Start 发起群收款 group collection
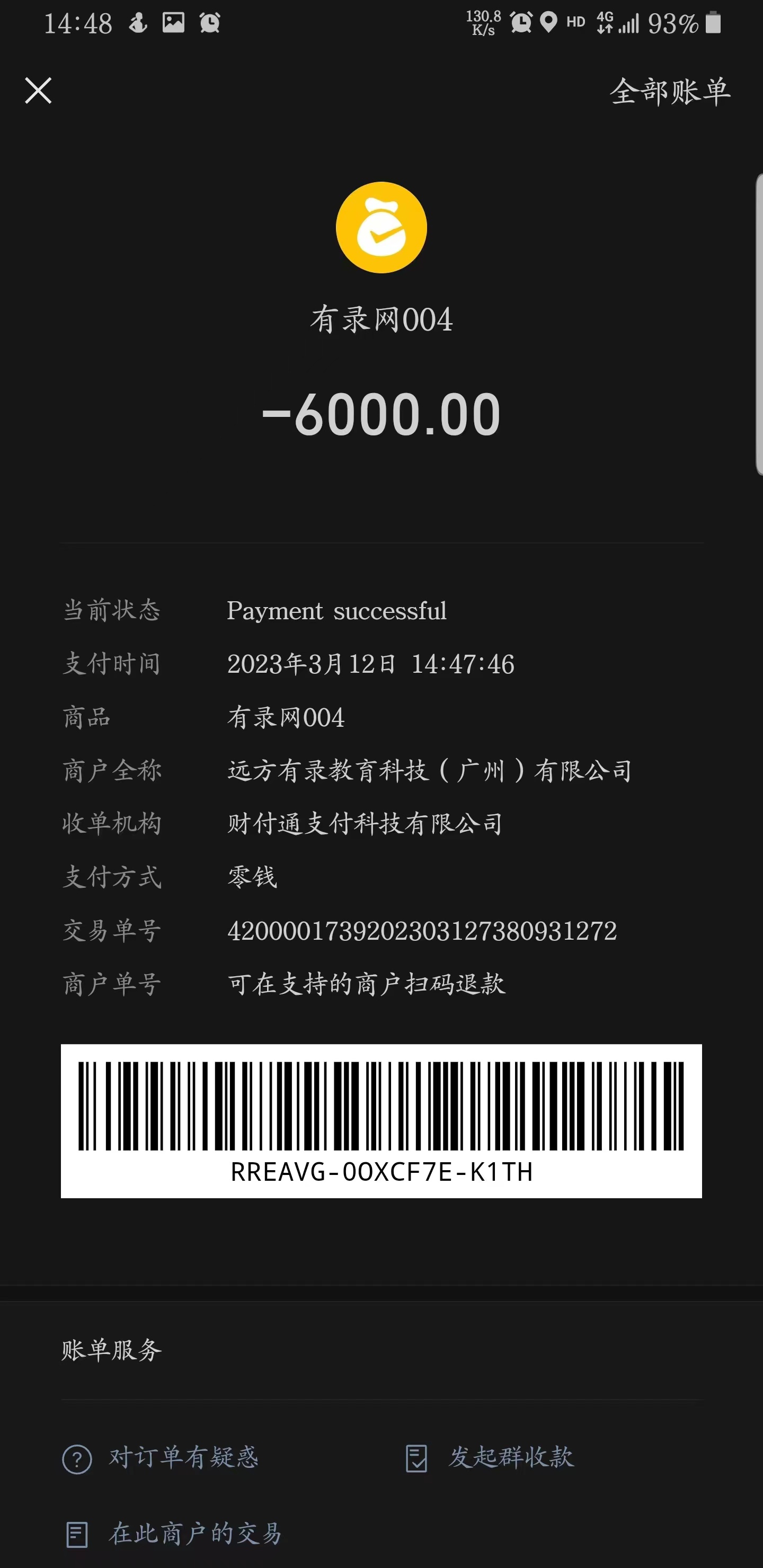The width and height of the screenshot is (763, 1568). click(x=491, y=1457)
